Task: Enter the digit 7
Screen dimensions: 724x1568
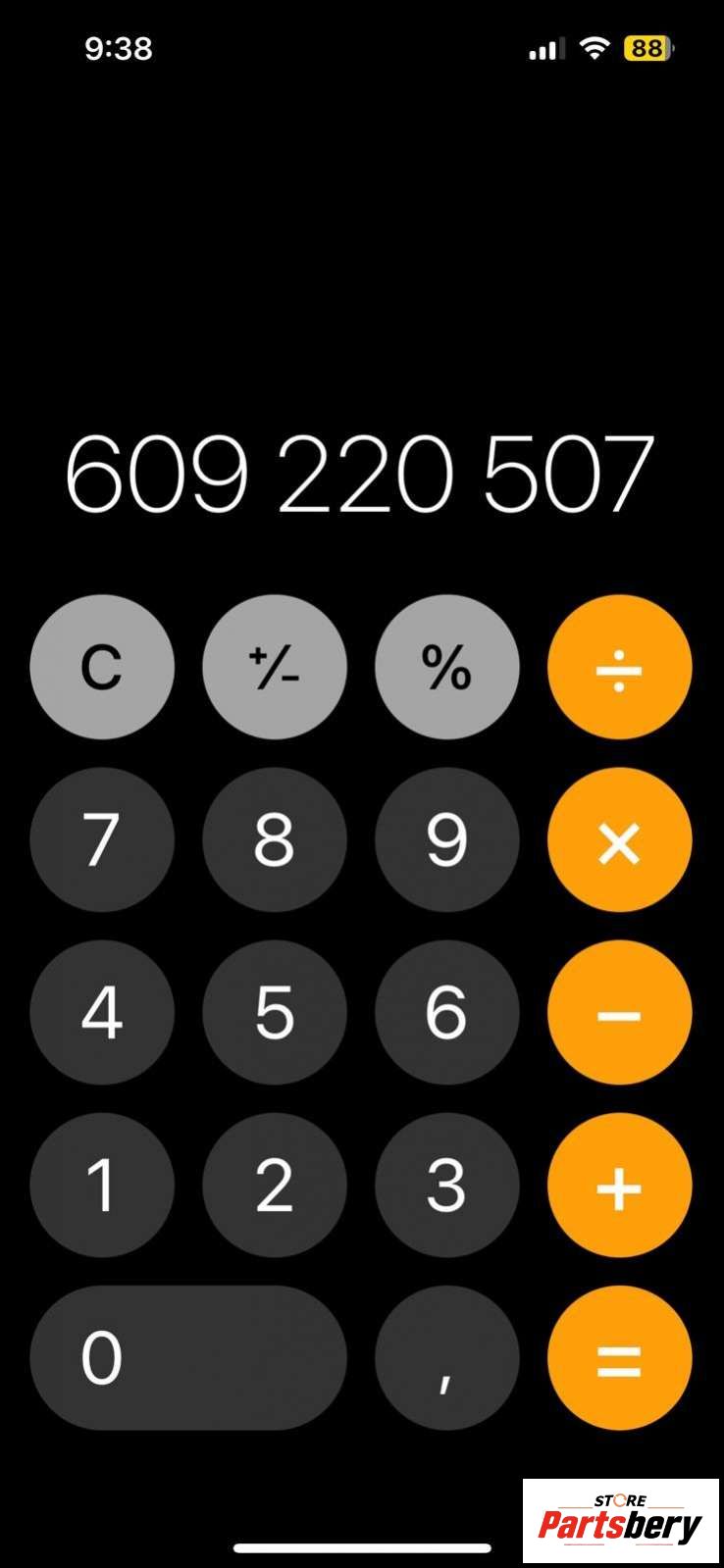Action: (102, 840)
